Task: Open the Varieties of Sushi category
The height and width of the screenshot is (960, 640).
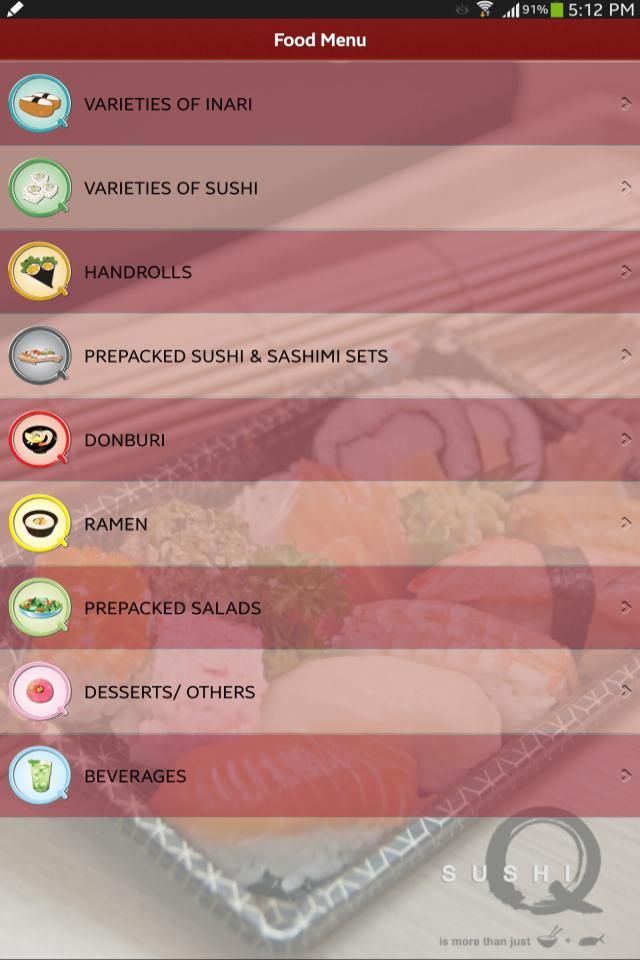Action: click(320, 188)
